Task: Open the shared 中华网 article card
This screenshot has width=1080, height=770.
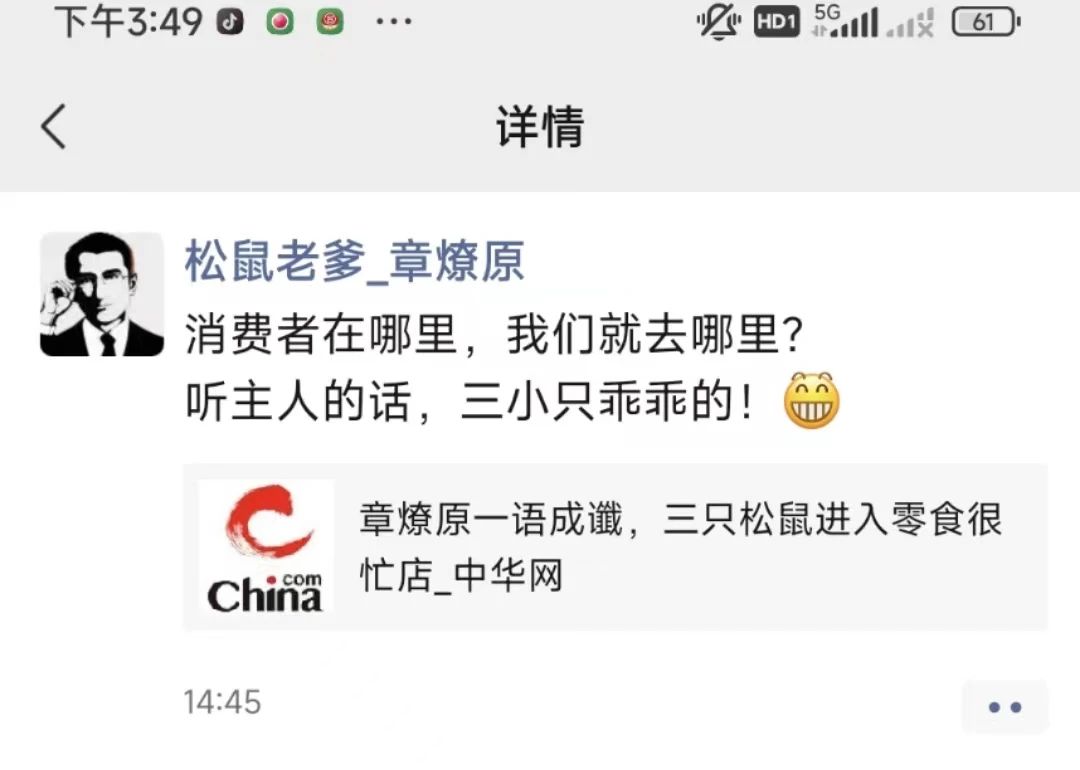Action: (x=614, y=547)
